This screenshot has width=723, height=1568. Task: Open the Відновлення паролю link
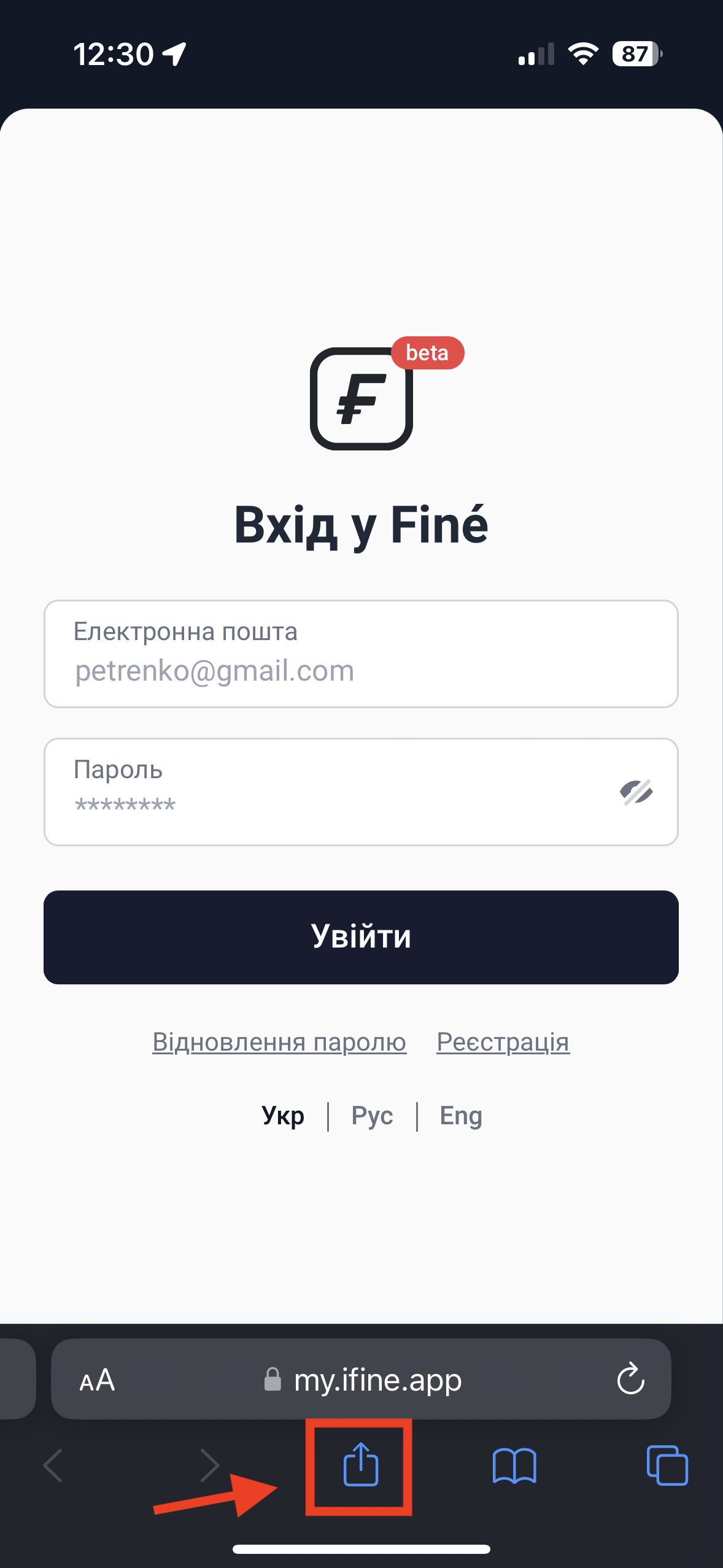click(279, 1042)
